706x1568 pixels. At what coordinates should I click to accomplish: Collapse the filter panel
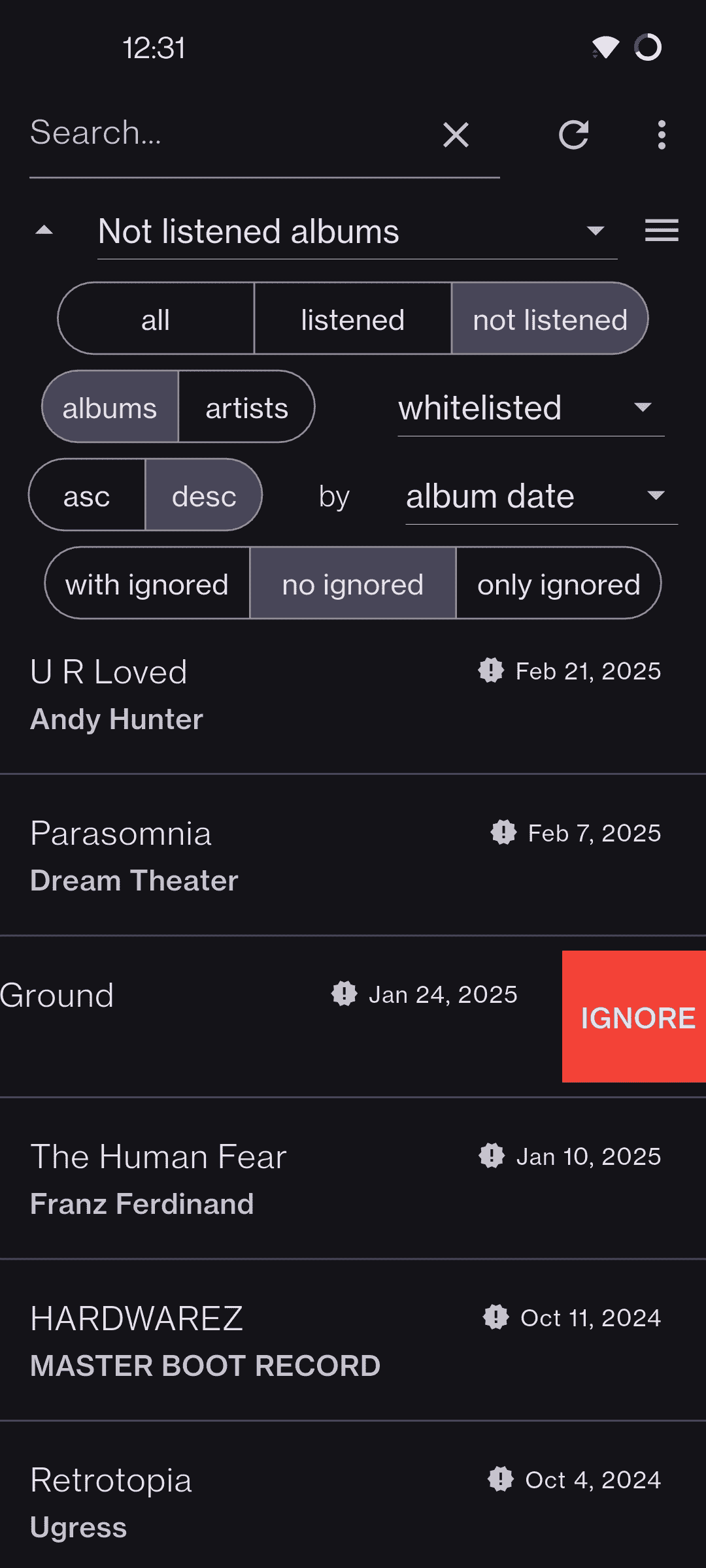pos(44,231)
